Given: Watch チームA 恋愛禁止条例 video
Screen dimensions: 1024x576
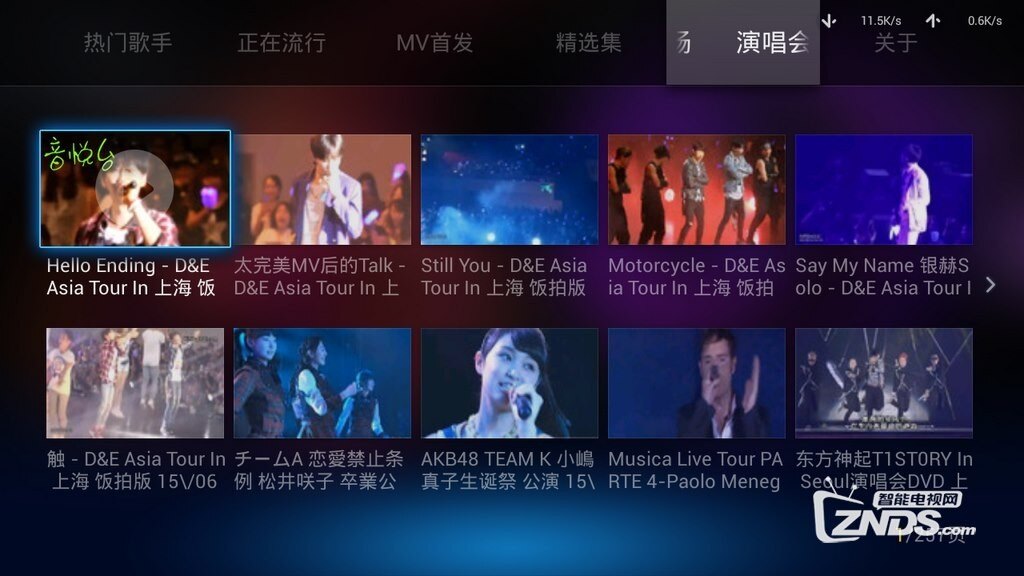Looking at the screenshot, I should (x=322, y=383).
